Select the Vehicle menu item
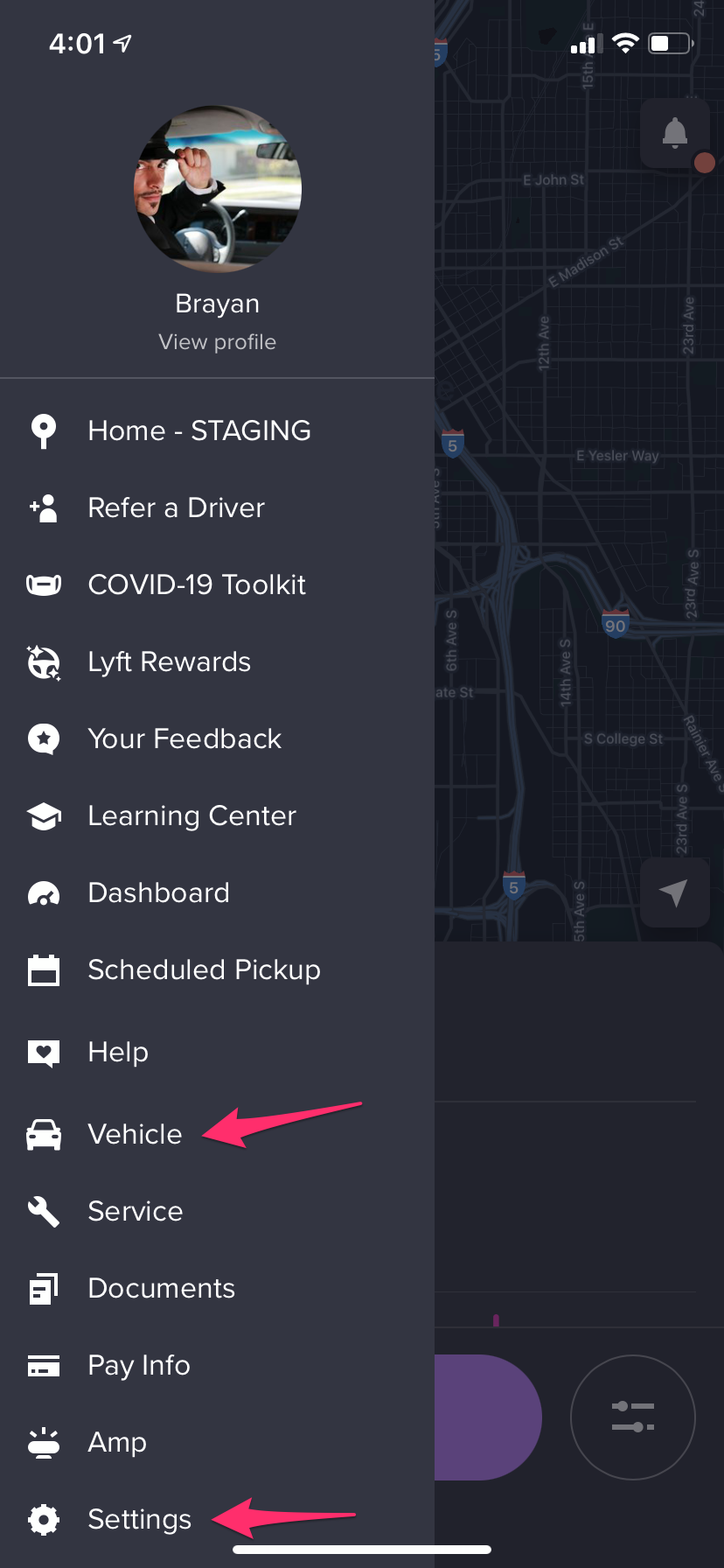 click(135, 1134)
